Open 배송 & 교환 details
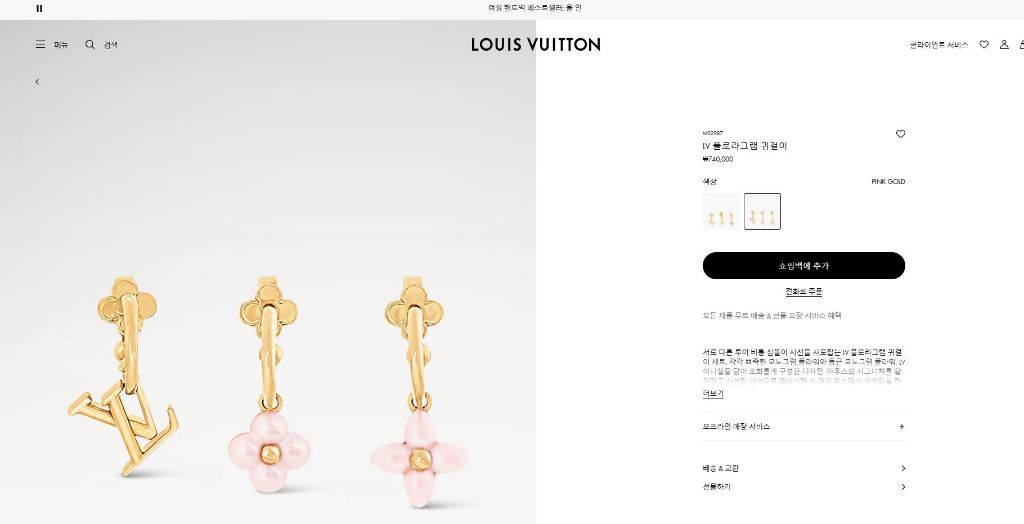1024x524 pixels. (803, 468)
